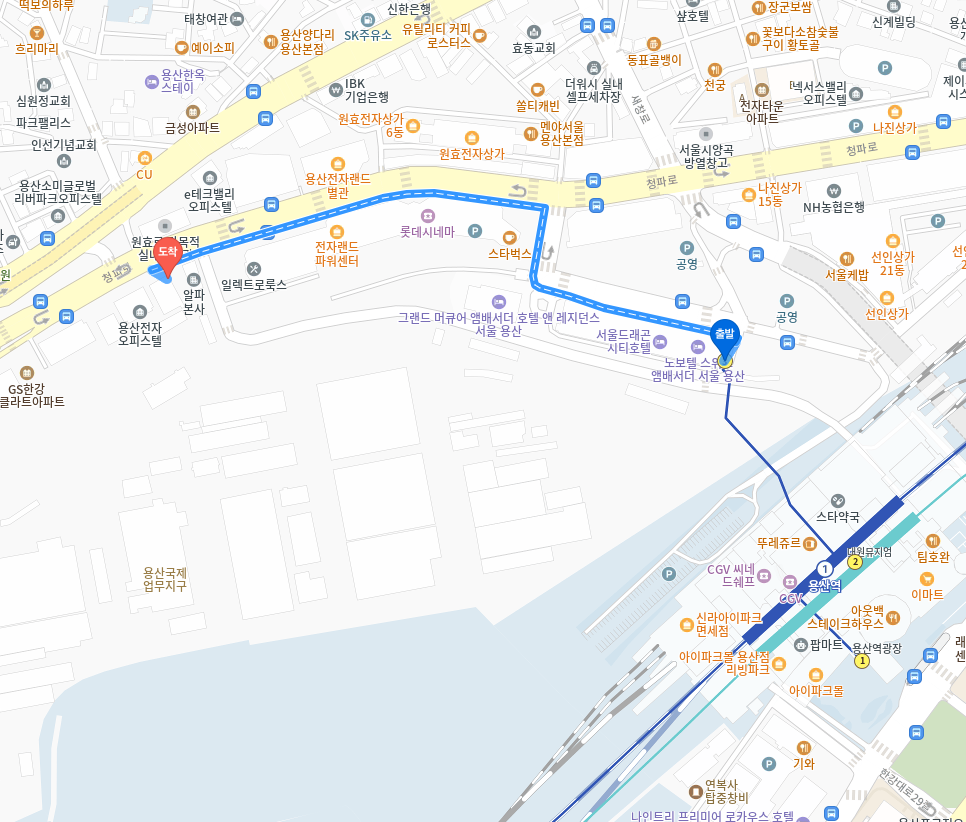Select the 스타벅스 cafe marker
This screenshot has width=966, height=822.
tap(509, 238)
